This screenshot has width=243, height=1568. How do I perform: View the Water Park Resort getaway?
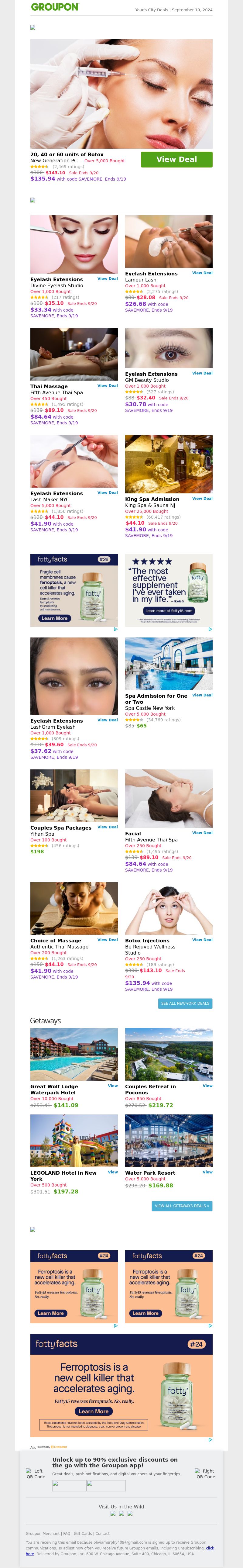pos(207,1172)
